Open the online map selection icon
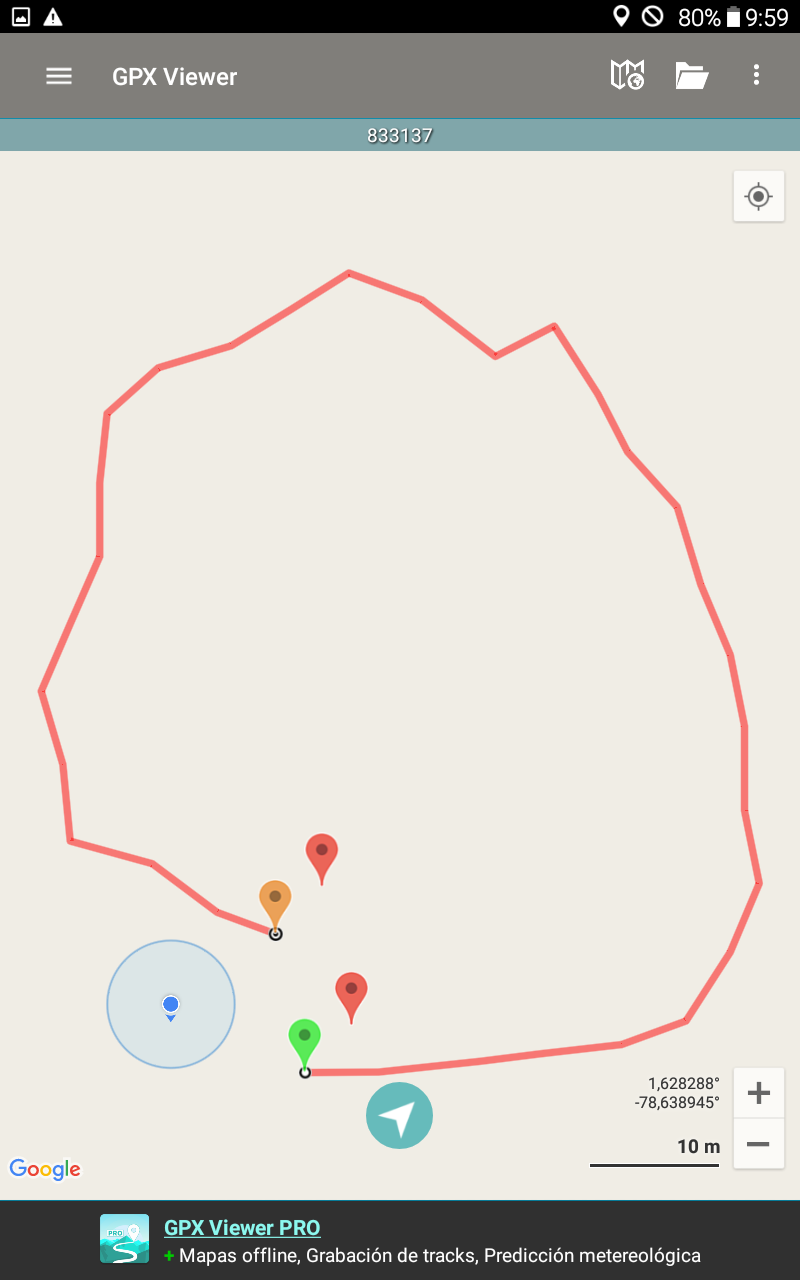 point(627,75)
